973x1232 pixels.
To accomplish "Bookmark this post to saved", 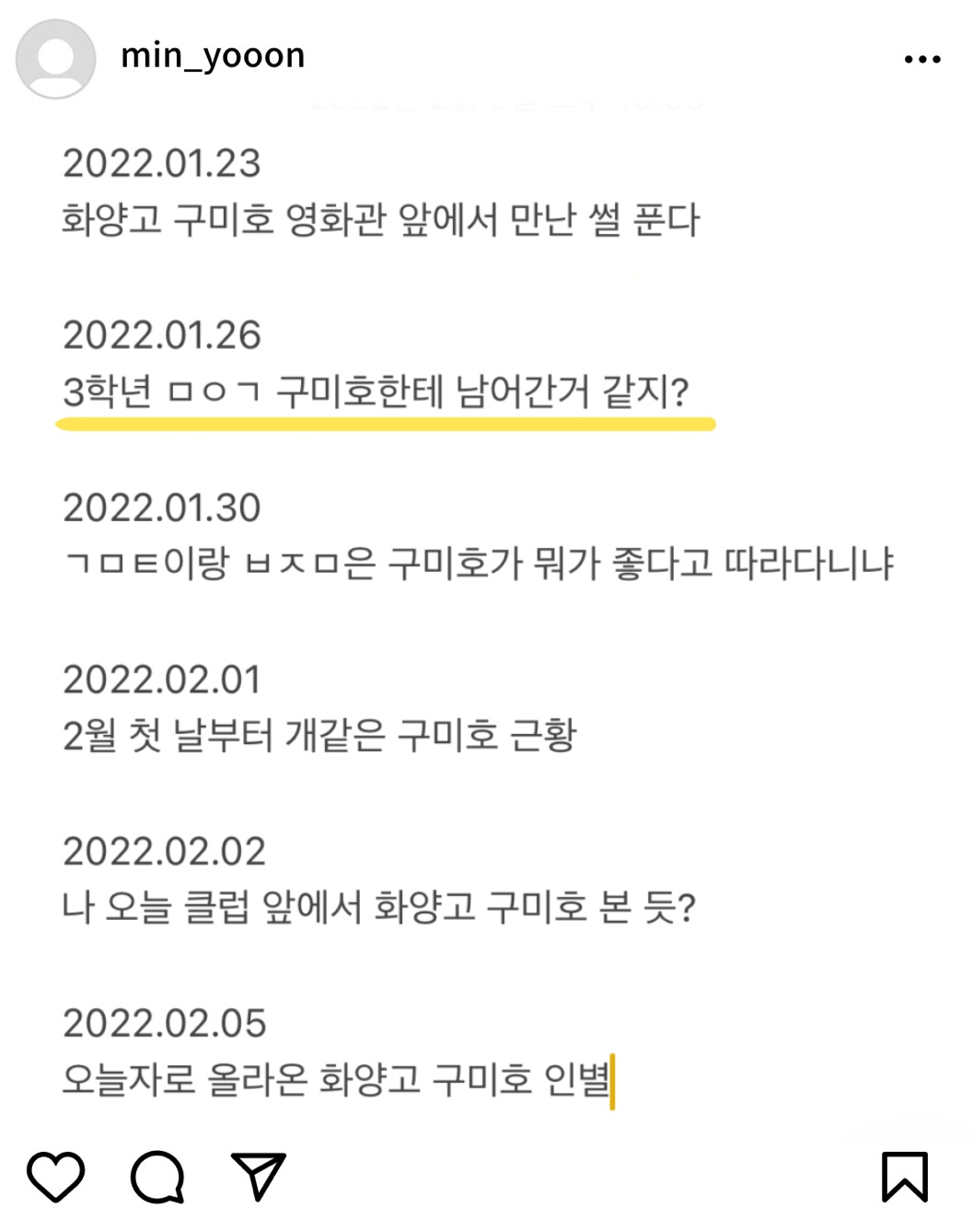I will 904,1176.
